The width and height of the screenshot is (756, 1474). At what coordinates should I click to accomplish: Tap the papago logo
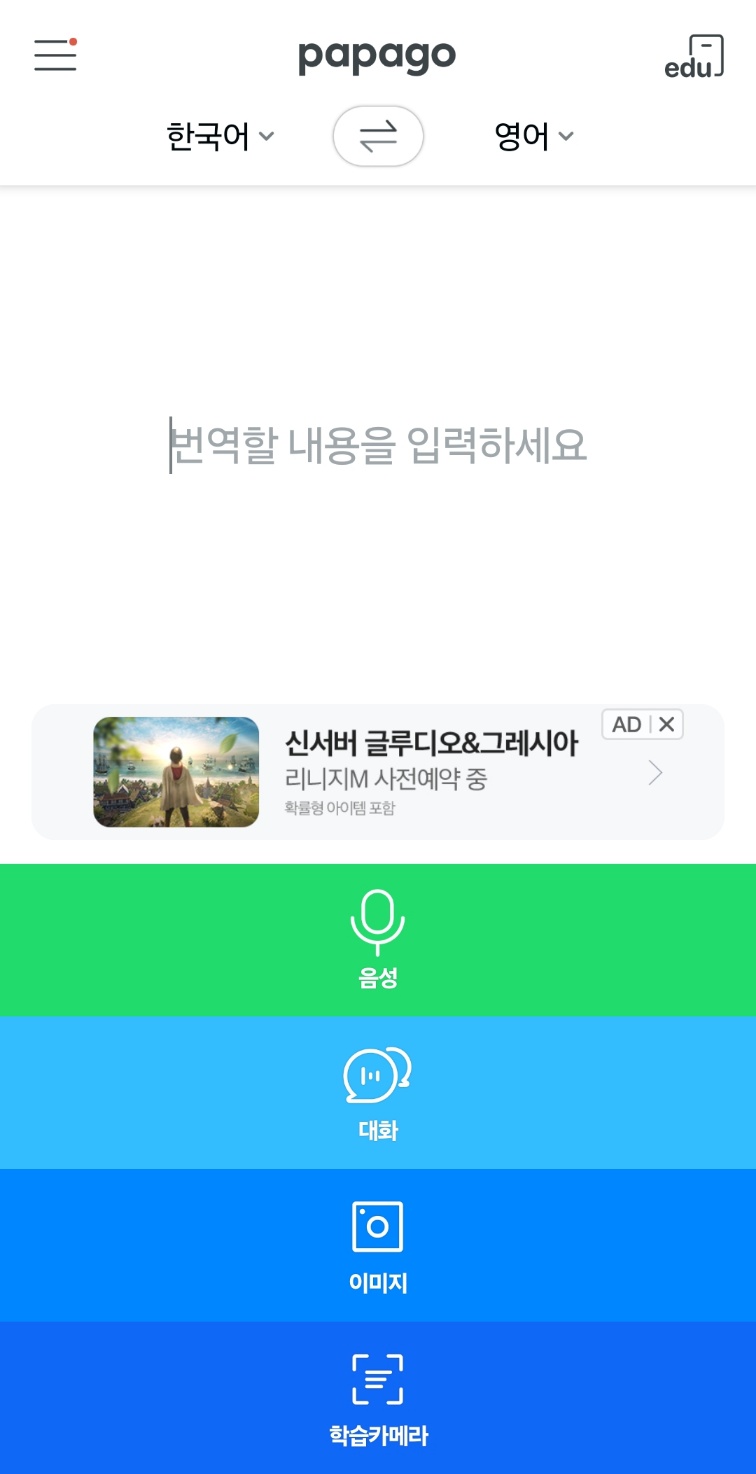pyautogui.click(x=377, y=56)
